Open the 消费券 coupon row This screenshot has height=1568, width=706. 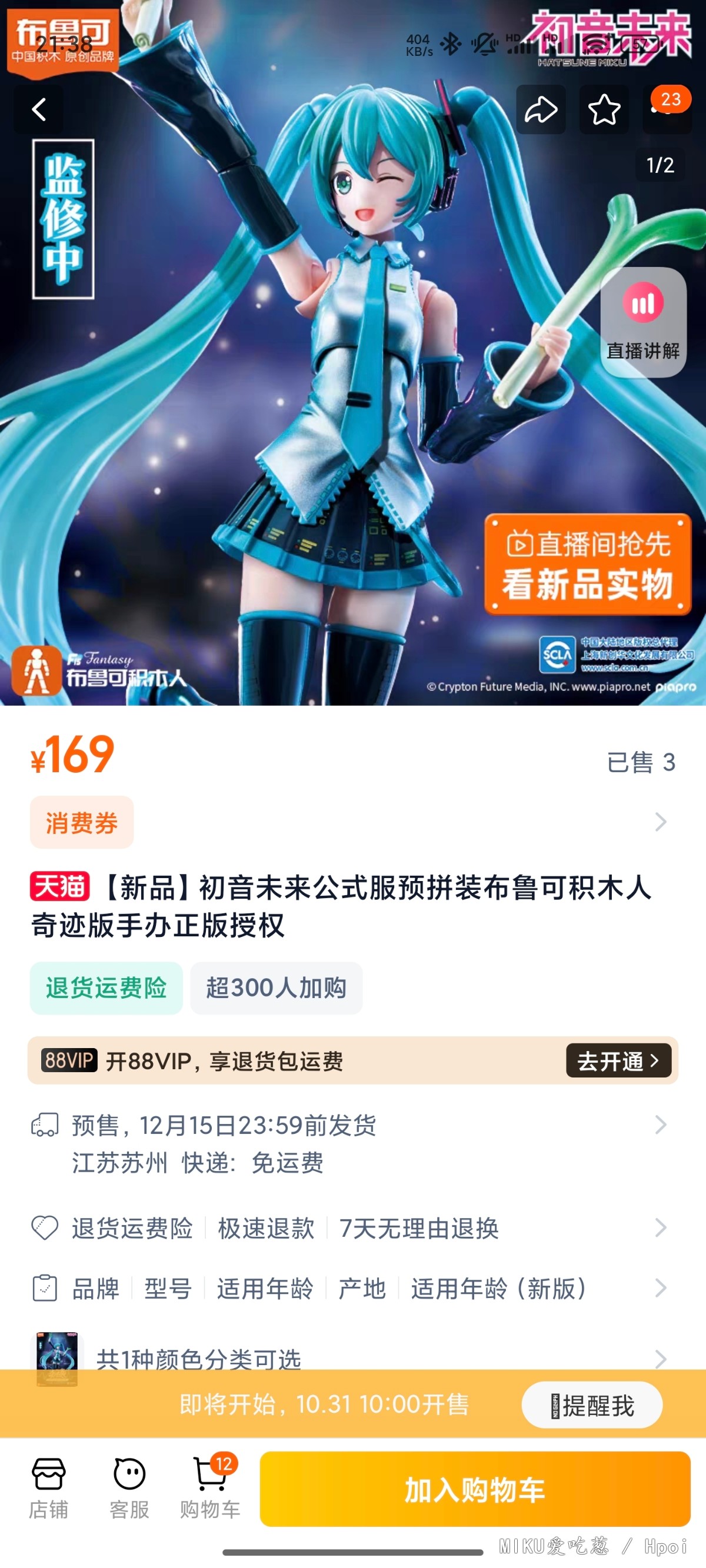82,822
